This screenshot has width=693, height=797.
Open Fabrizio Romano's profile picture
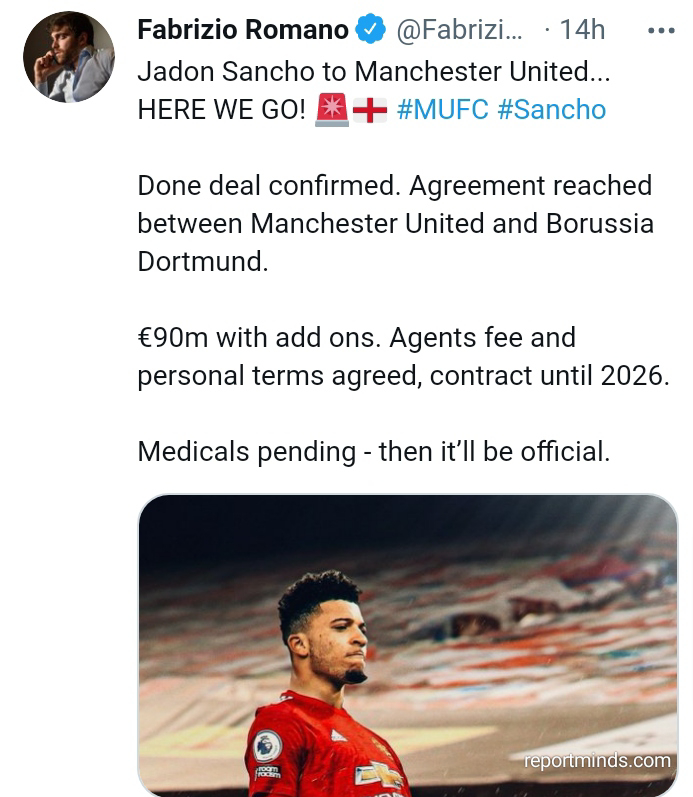(68, 57)
